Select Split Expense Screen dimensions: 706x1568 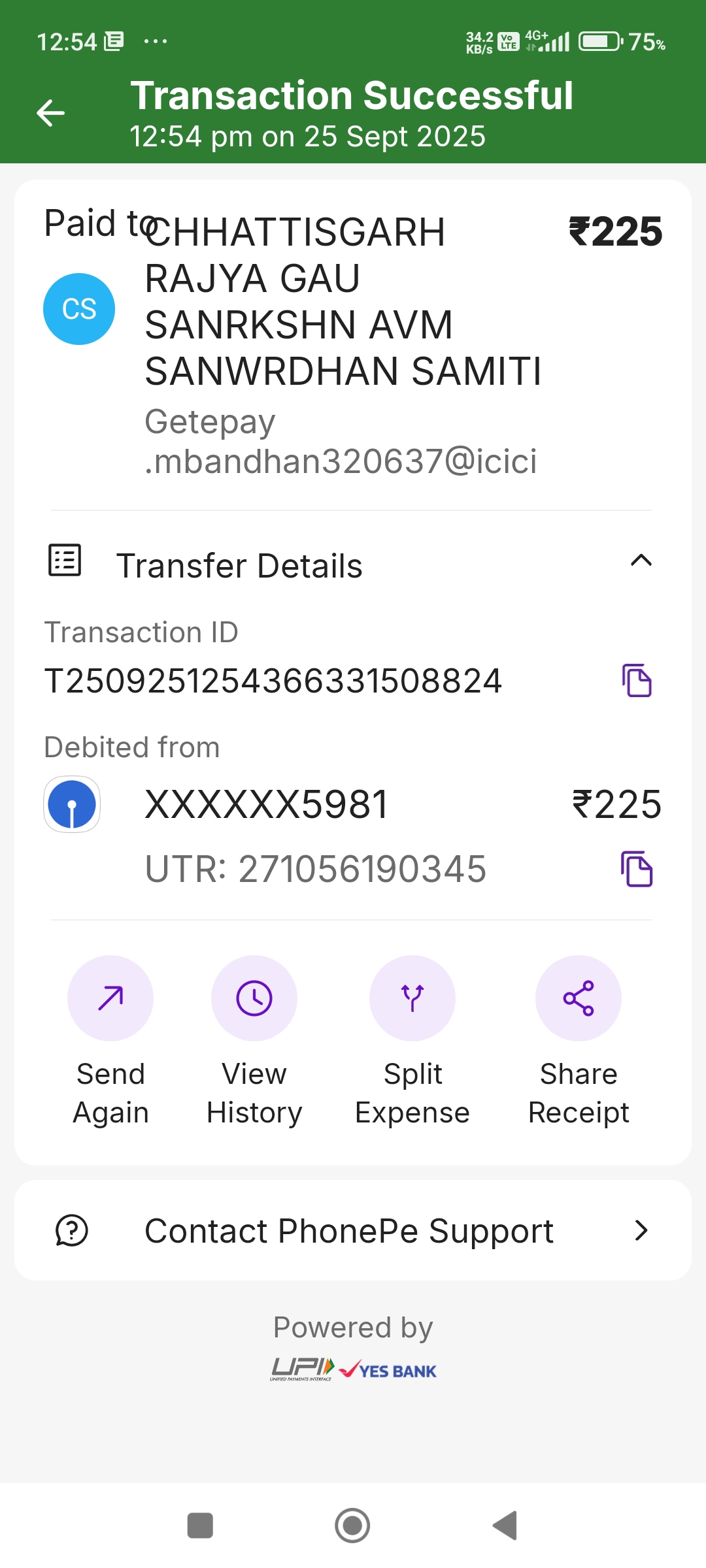coord(412,998)
